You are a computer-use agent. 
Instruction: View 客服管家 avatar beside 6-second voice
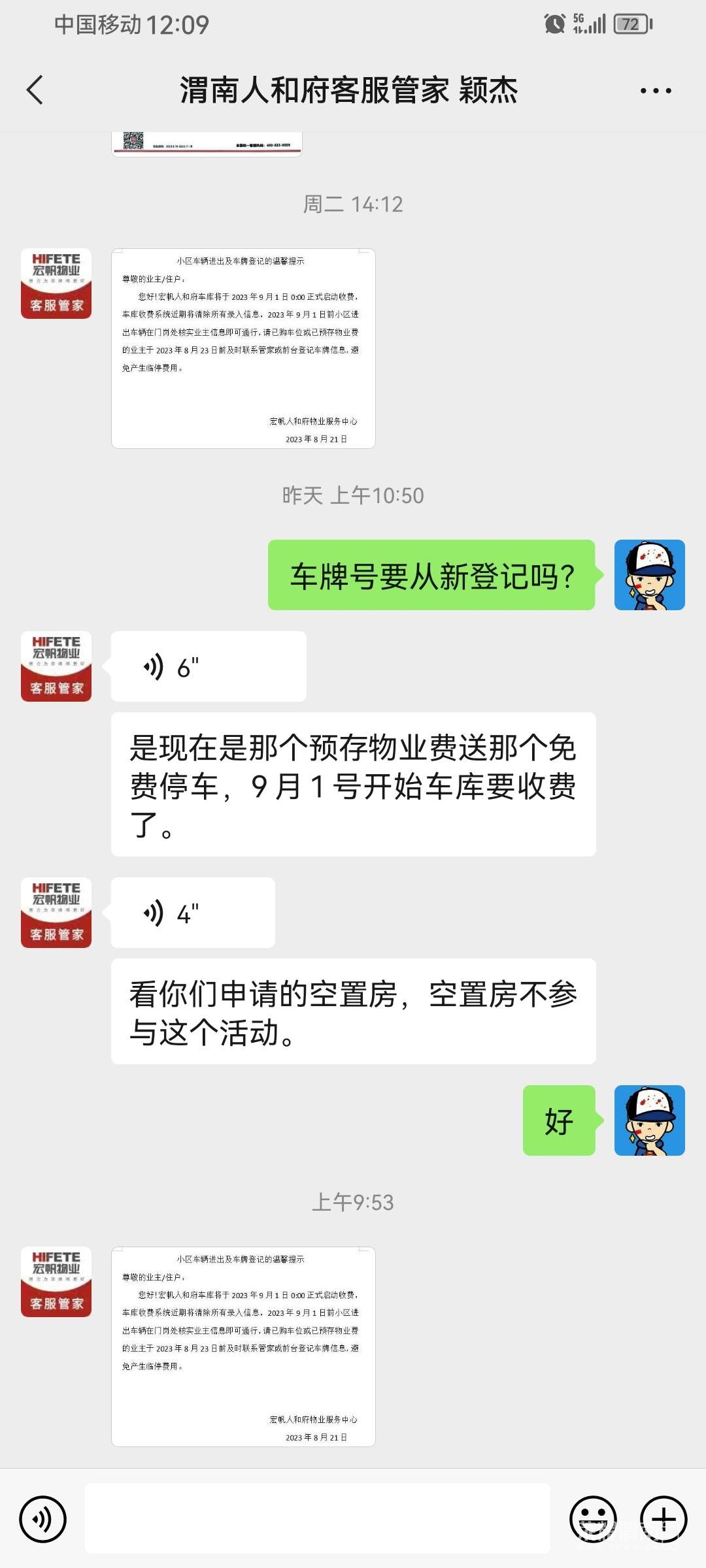coord(56,666)
